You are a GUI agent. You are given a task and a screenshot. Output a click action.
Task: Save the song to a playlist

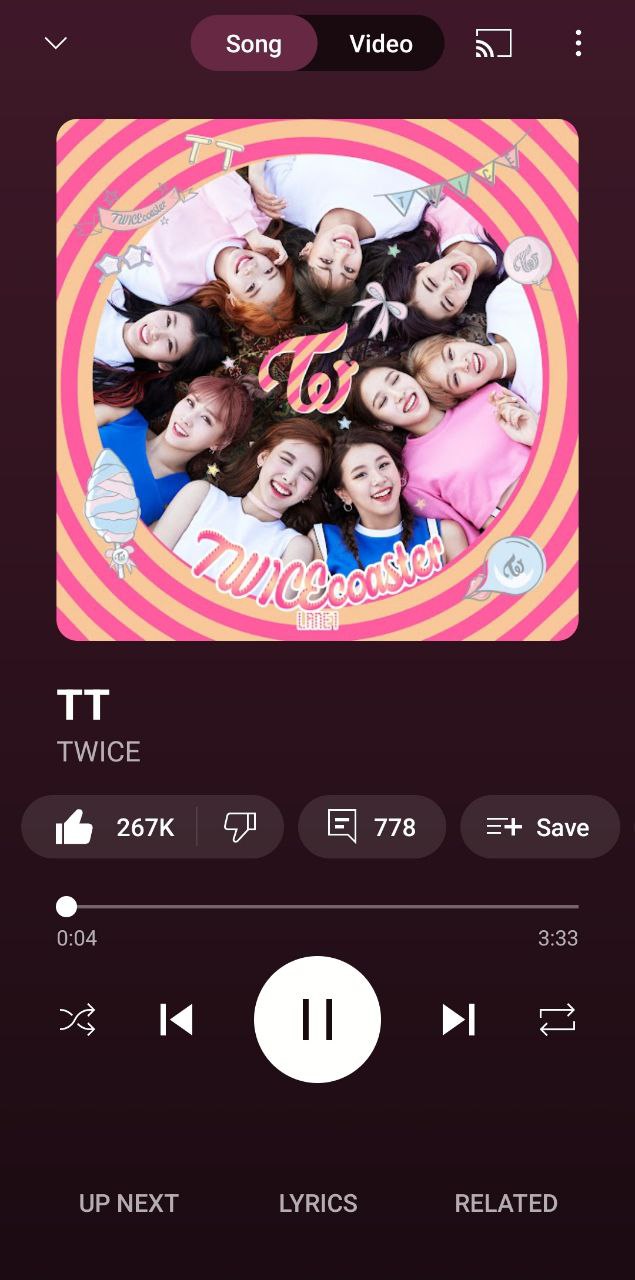click(x=539, y=827)
